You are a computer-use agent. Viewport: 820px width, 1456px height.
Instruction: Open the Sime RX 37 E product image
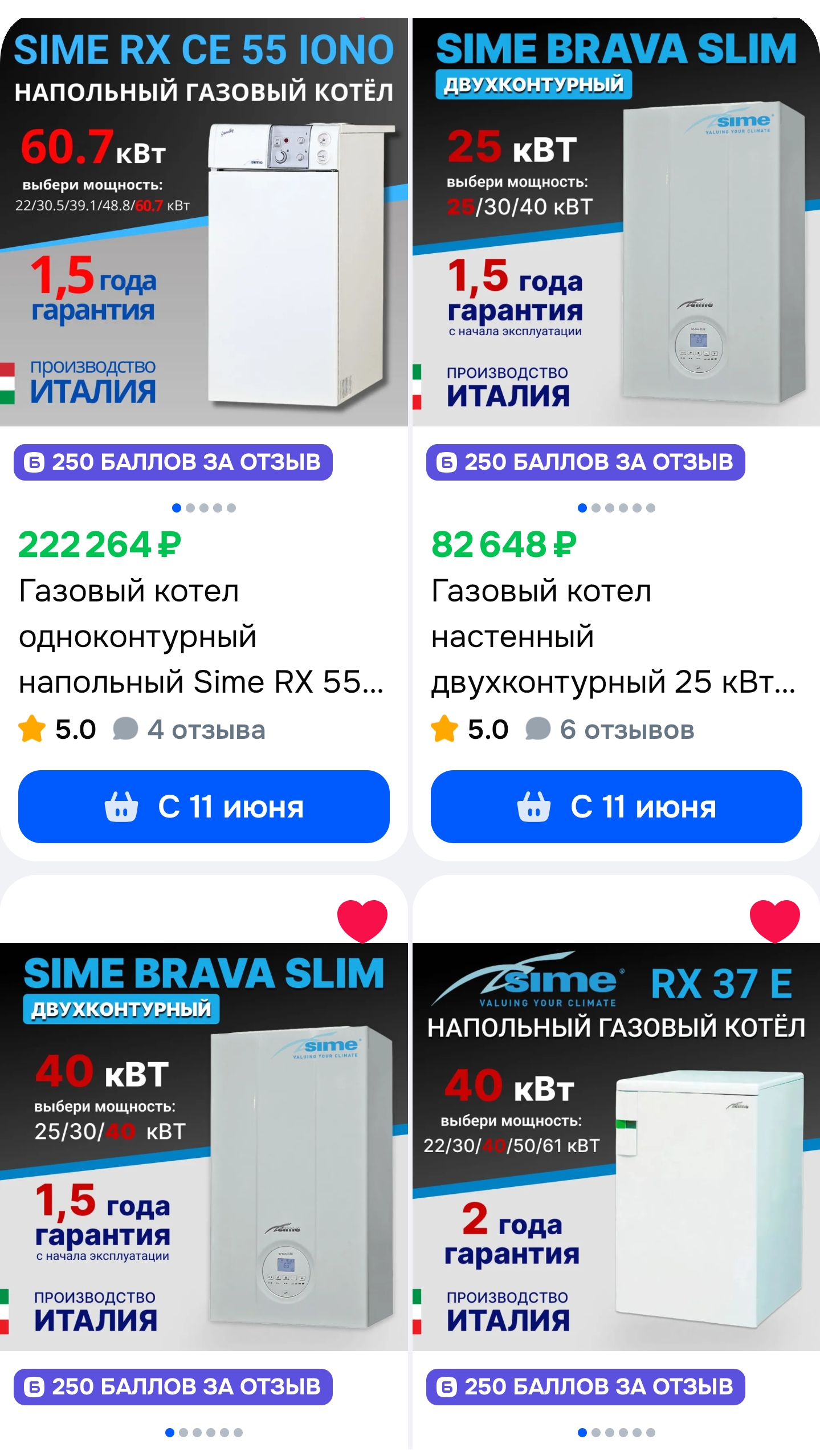(x=616, y=1146)
